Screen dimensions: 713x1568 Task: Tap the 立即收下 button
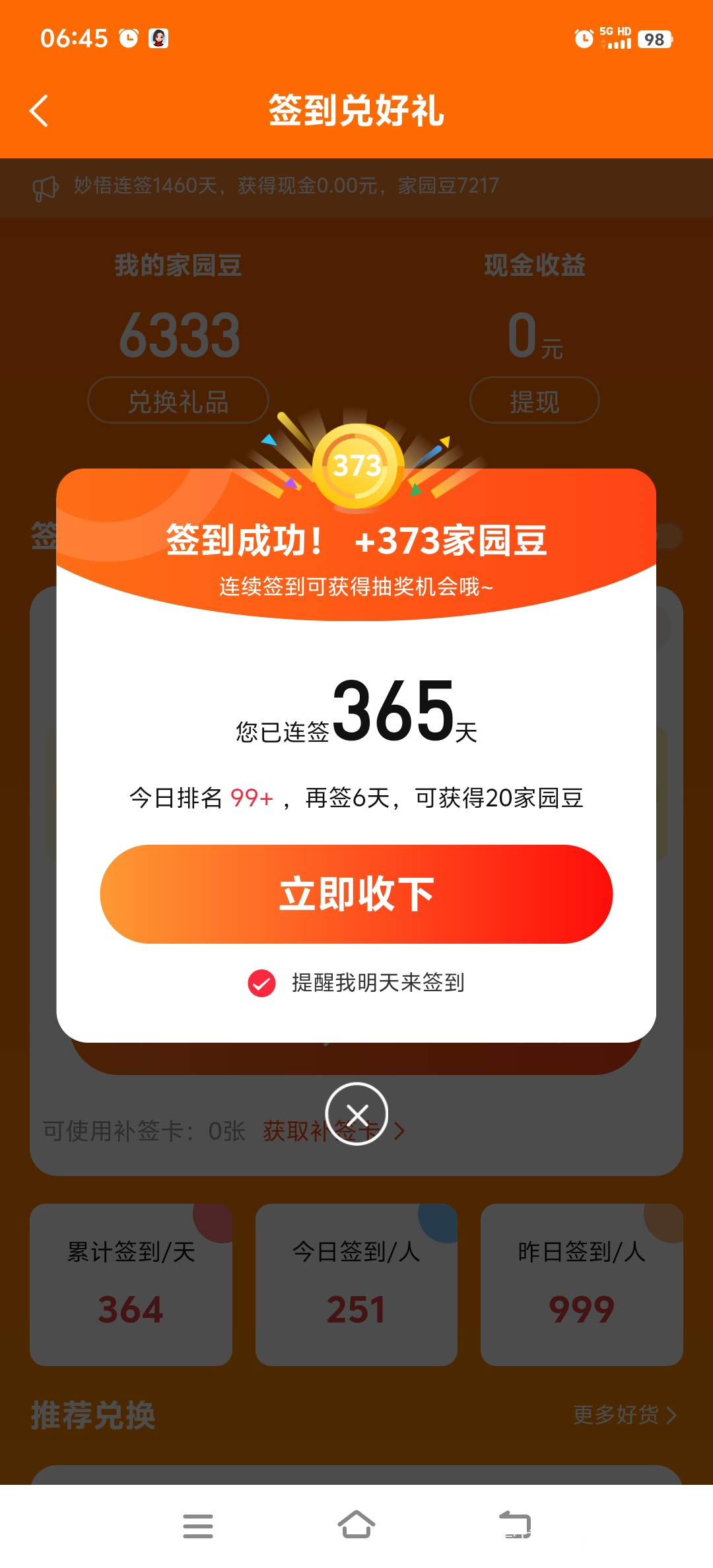pyautogui.click(x=356, y=894)
